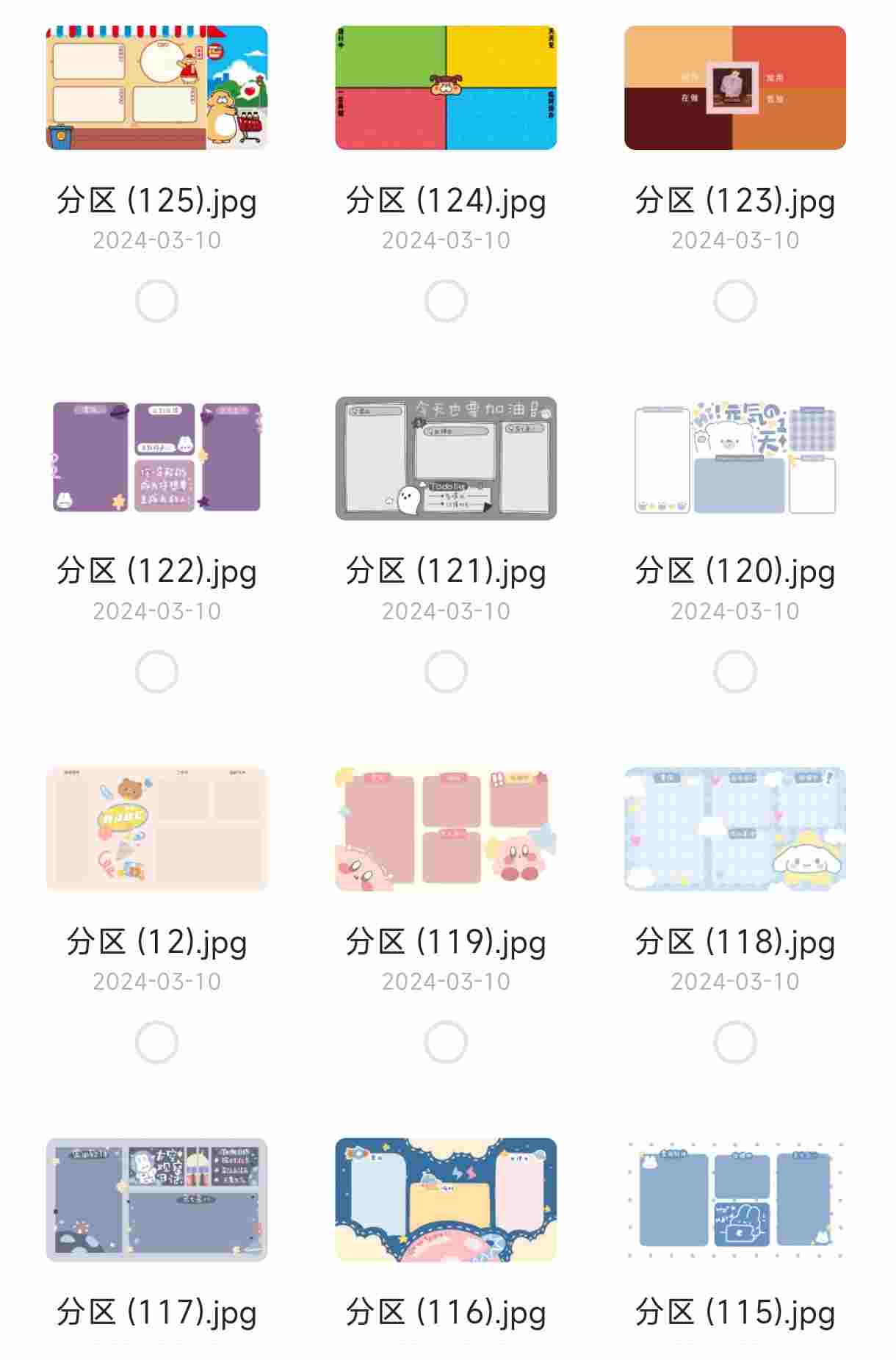This screenshot has height=1360, width=896.
Task: Open the 分区 (124).jpg image
Action: tap(446, 88)
